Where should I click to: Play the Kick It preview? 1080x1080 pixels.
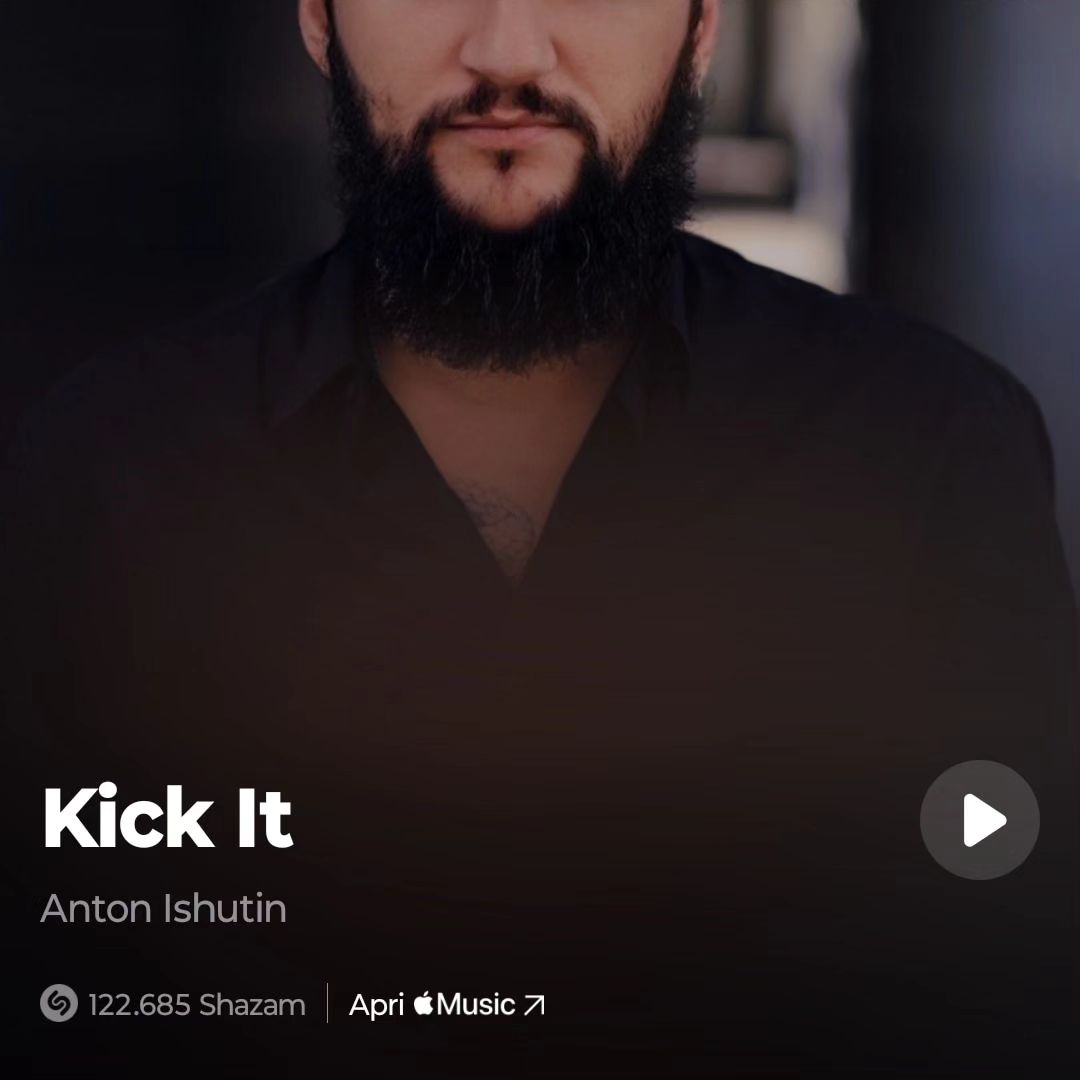[979, 820]
